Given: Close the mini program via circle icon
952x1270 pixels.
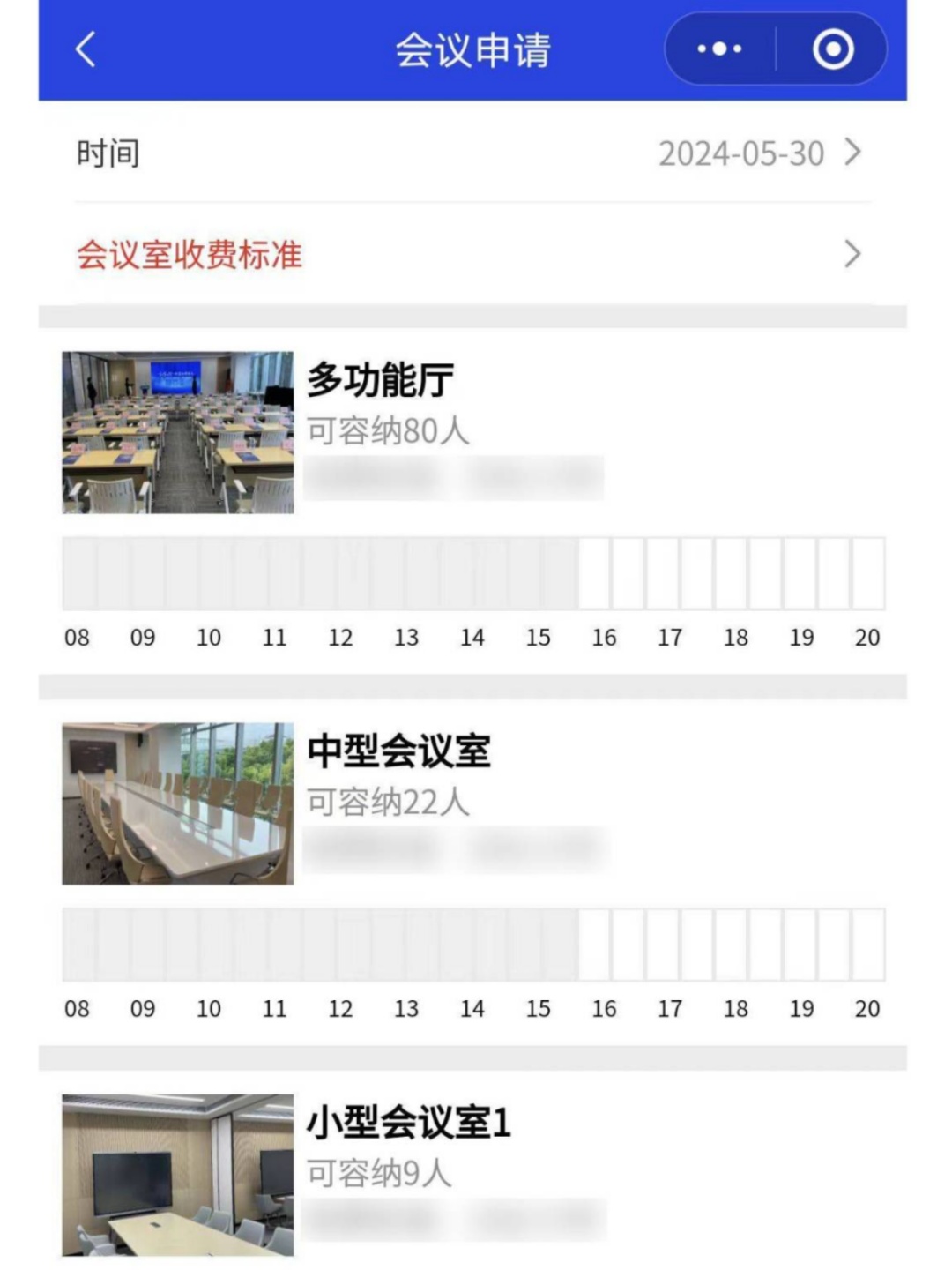Looking at the screenshot, I should tap(832, 49).
